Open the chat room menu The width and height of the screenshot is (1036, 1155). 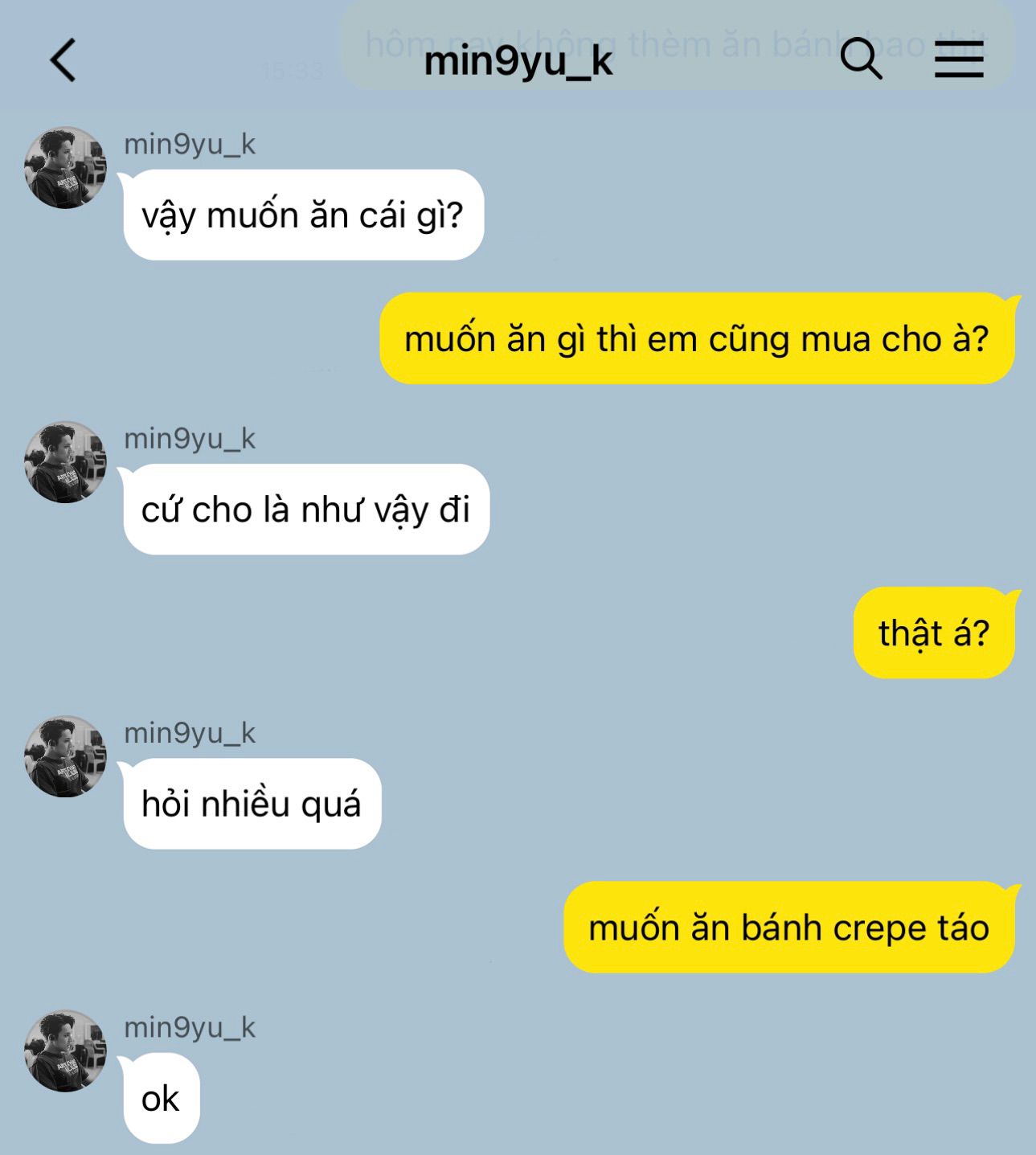pyautogui.click(x=959, y=60)
